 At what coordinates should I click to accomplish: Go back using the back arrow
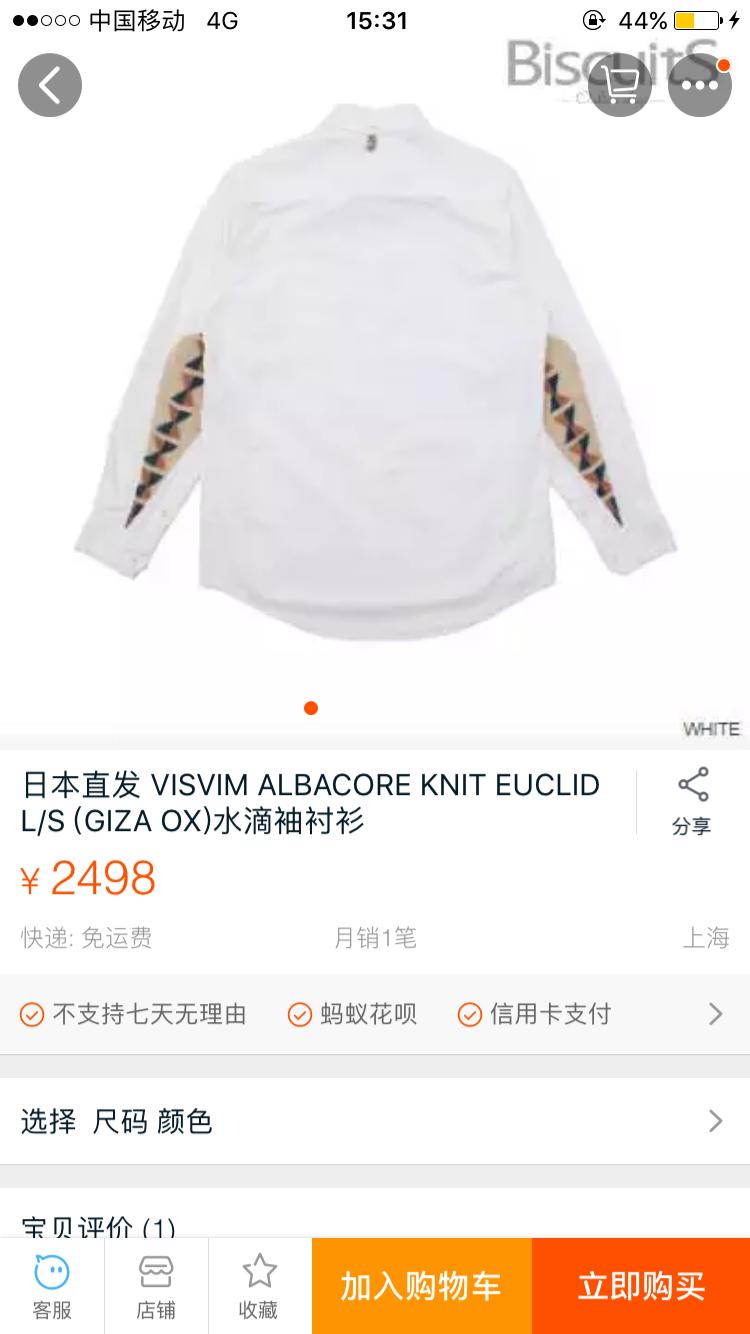(x=49, y=84)
